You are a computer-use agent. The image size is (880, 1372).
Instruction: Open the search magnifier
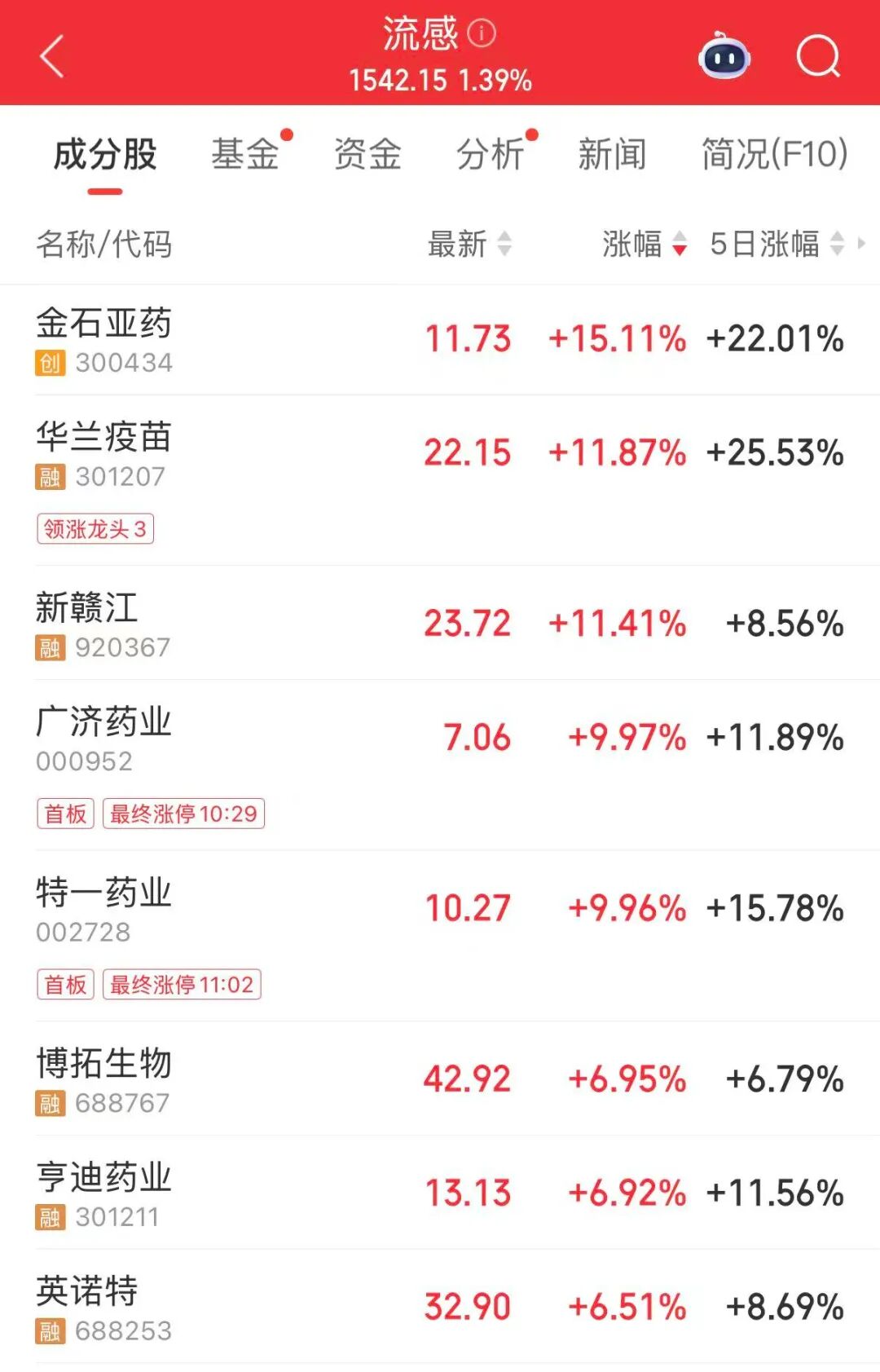(817, 56)
